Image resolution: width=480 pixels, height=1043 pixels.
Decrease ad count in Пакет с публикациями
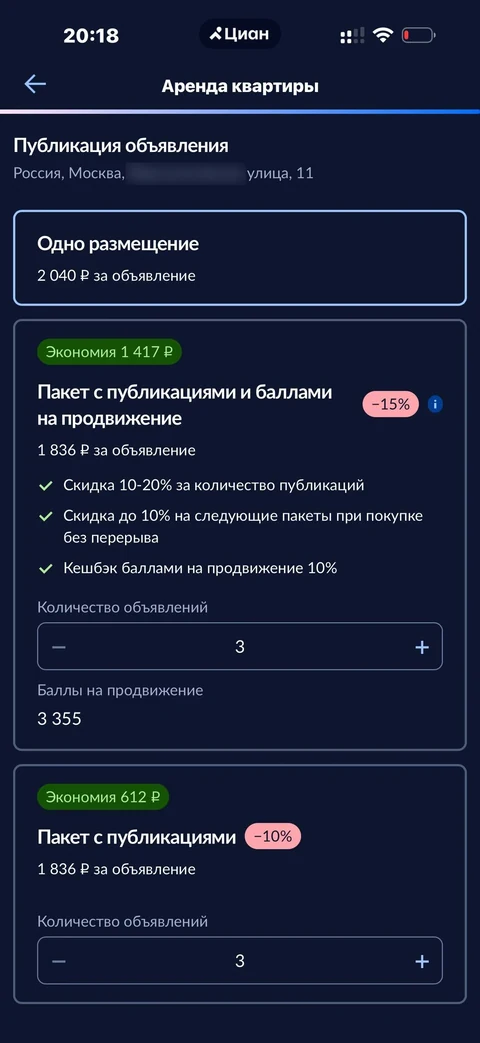[59, 961]
